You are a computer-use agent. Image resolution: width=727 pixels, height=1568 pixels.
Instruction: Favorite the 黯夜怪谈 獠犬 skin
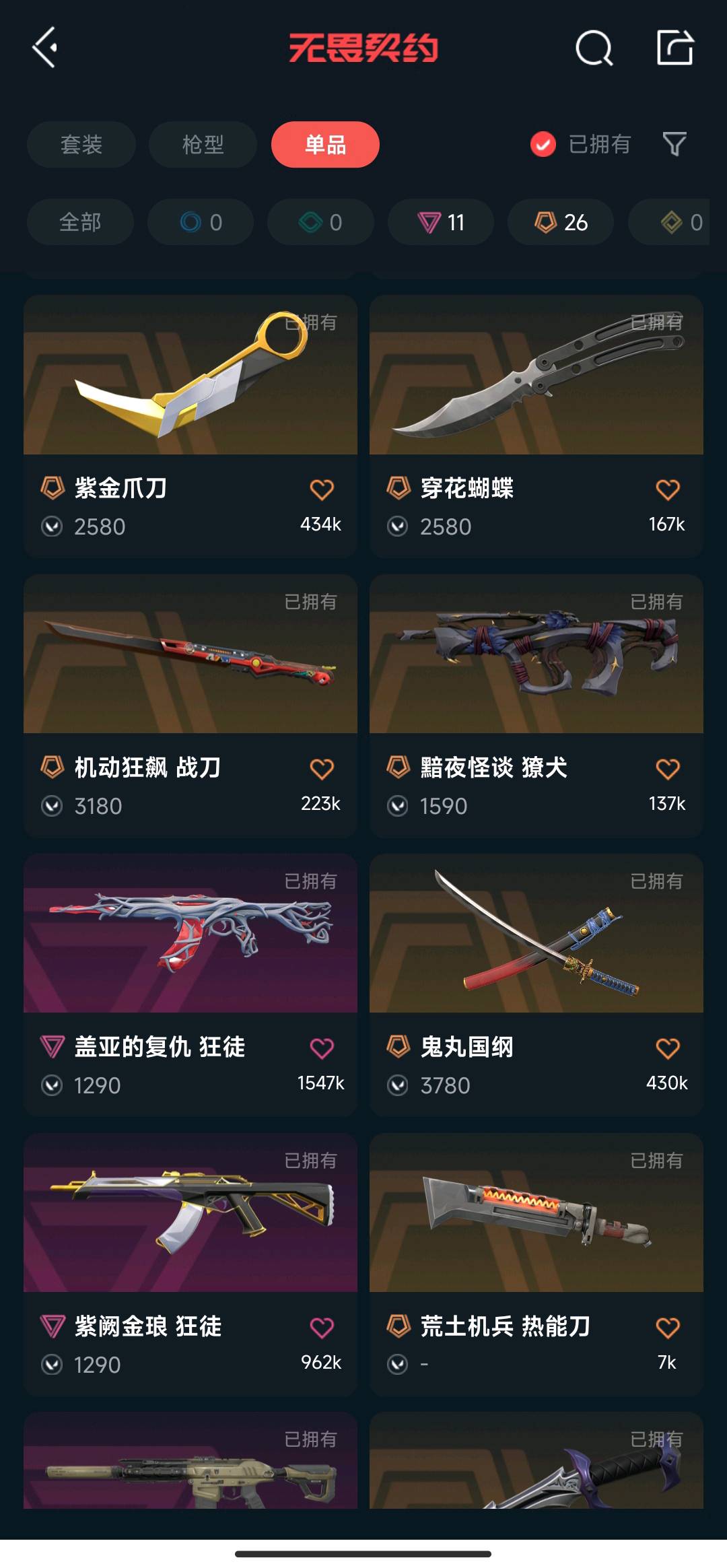tap(667, 769)
